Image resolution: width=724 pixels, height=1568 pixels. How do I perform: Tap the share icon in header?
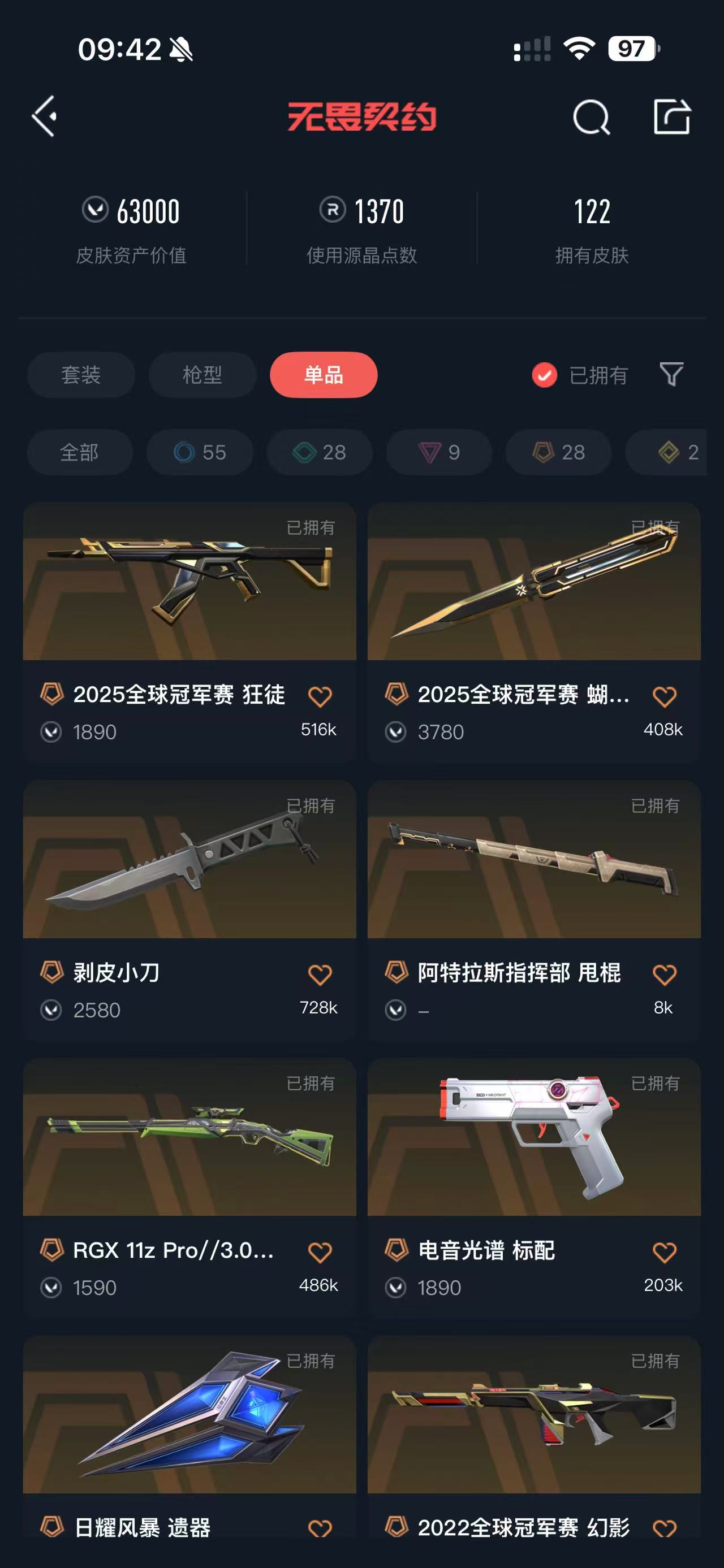click(671, 116)
